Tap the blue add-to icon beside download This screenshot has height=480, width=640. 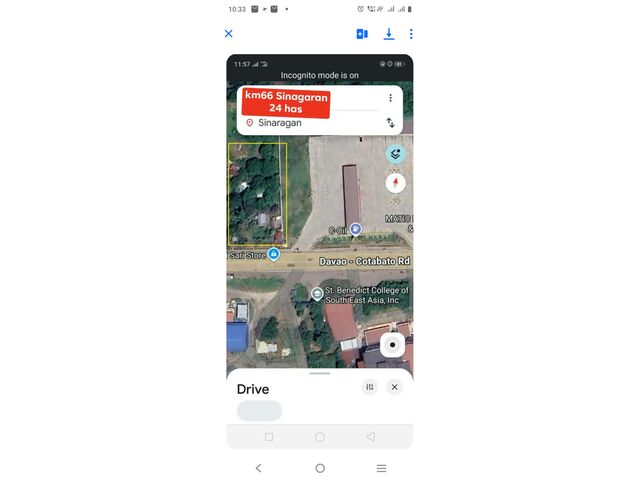(362, 34)
